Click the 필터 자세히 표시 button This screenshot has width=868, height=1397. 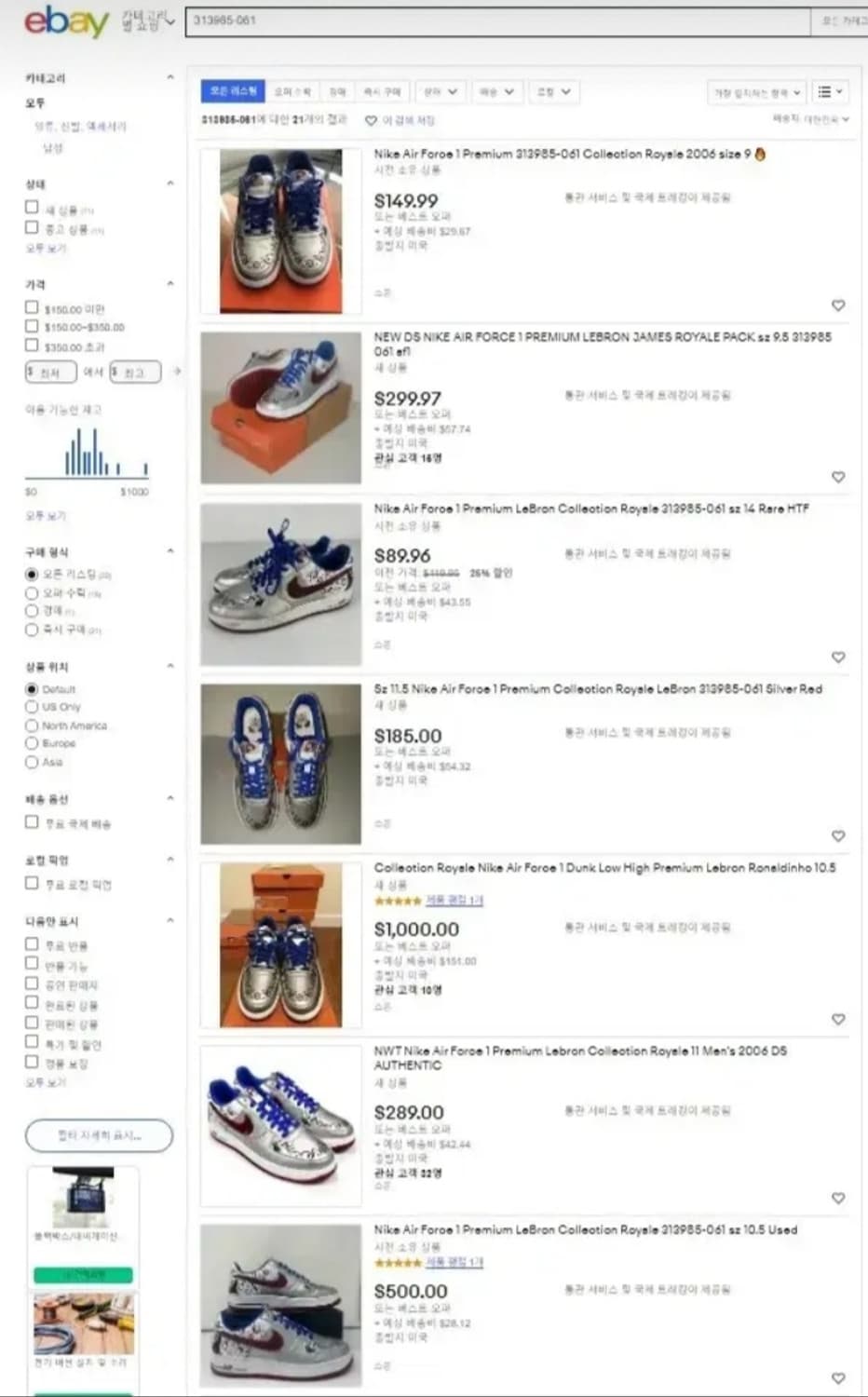point(99,1135)
